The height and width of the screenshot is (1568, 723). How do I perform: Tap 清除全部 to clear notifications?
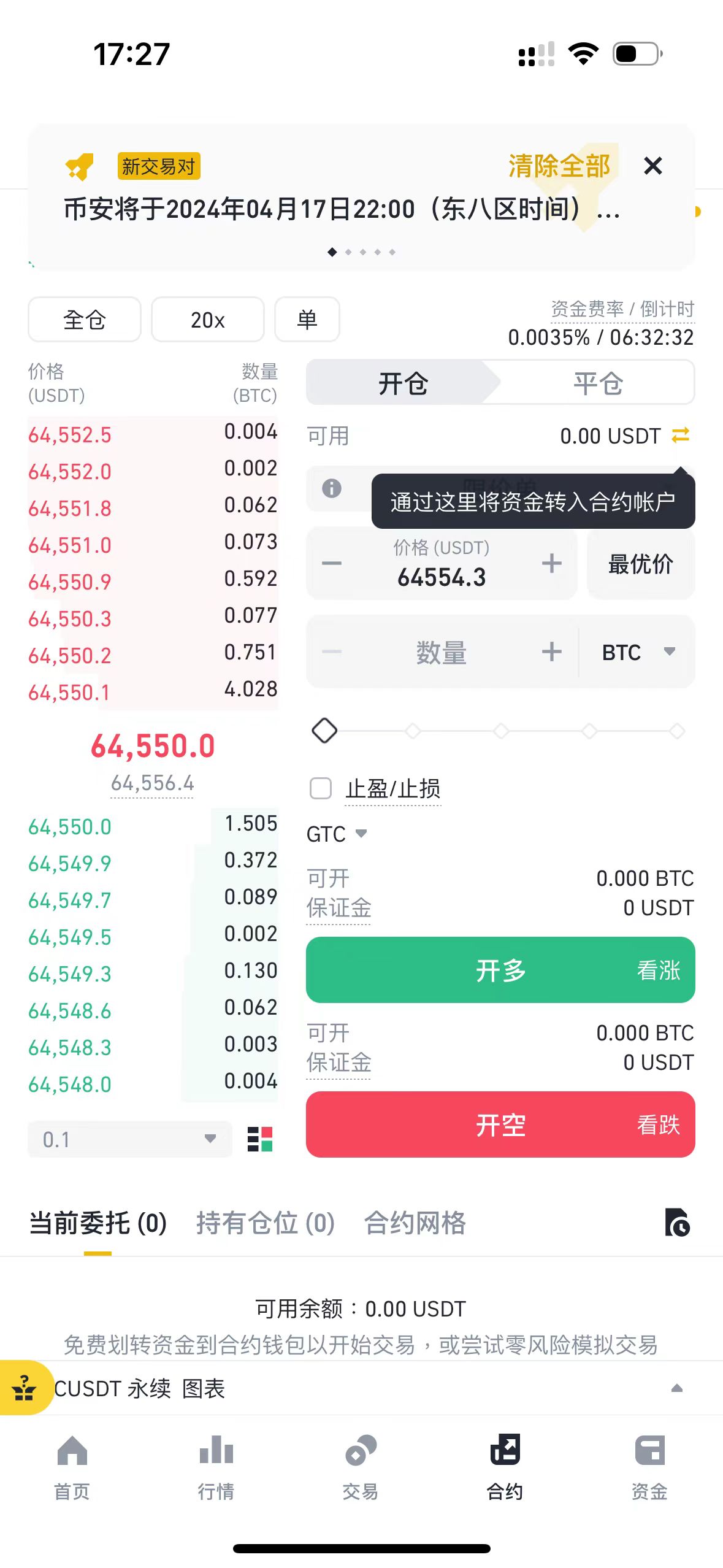point(559,166)
